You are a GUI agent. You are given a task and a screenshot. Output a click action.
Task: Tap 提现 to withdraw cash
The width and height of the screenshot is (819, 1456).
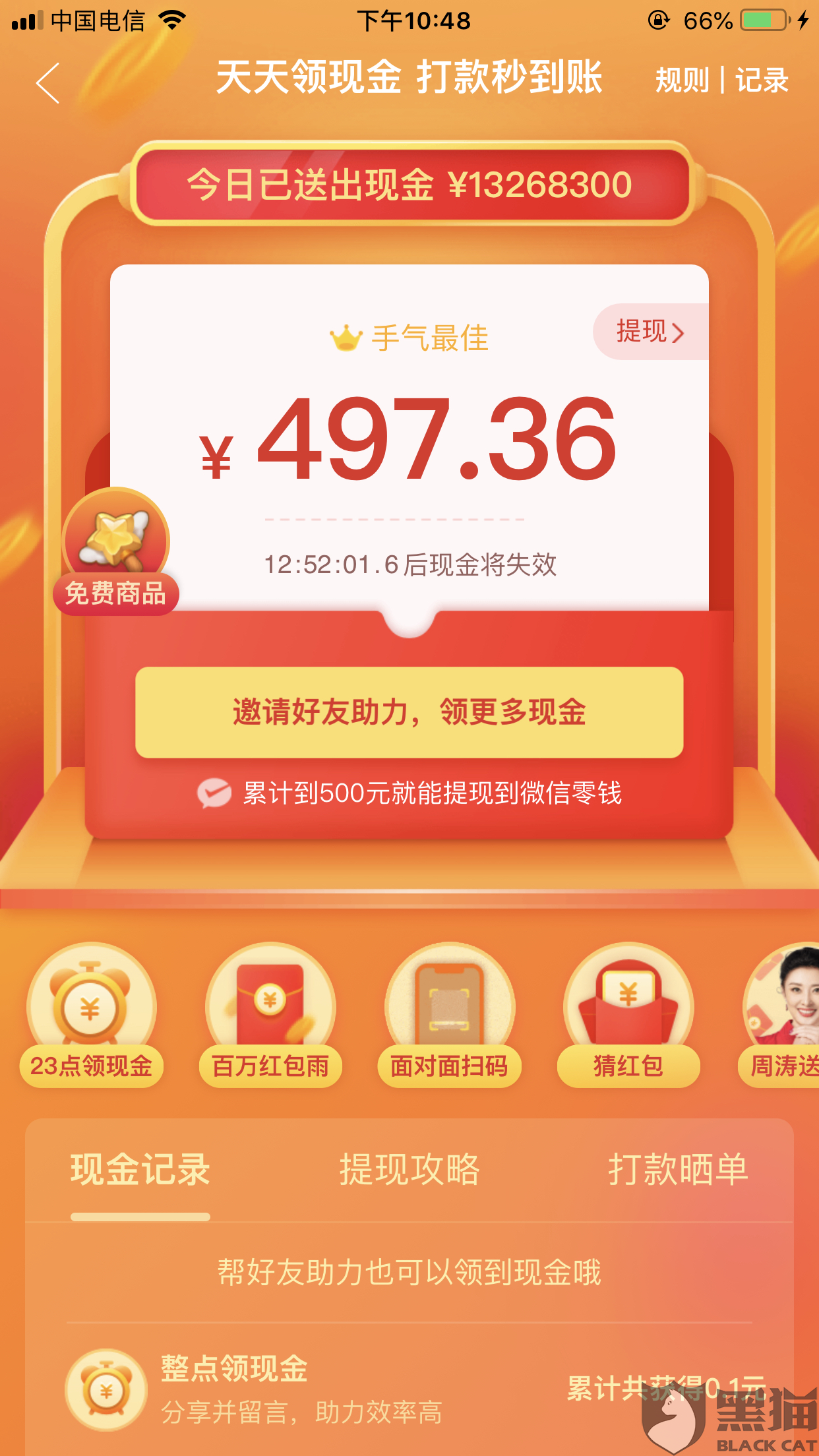pyautogui.click(x=650, y=332)
